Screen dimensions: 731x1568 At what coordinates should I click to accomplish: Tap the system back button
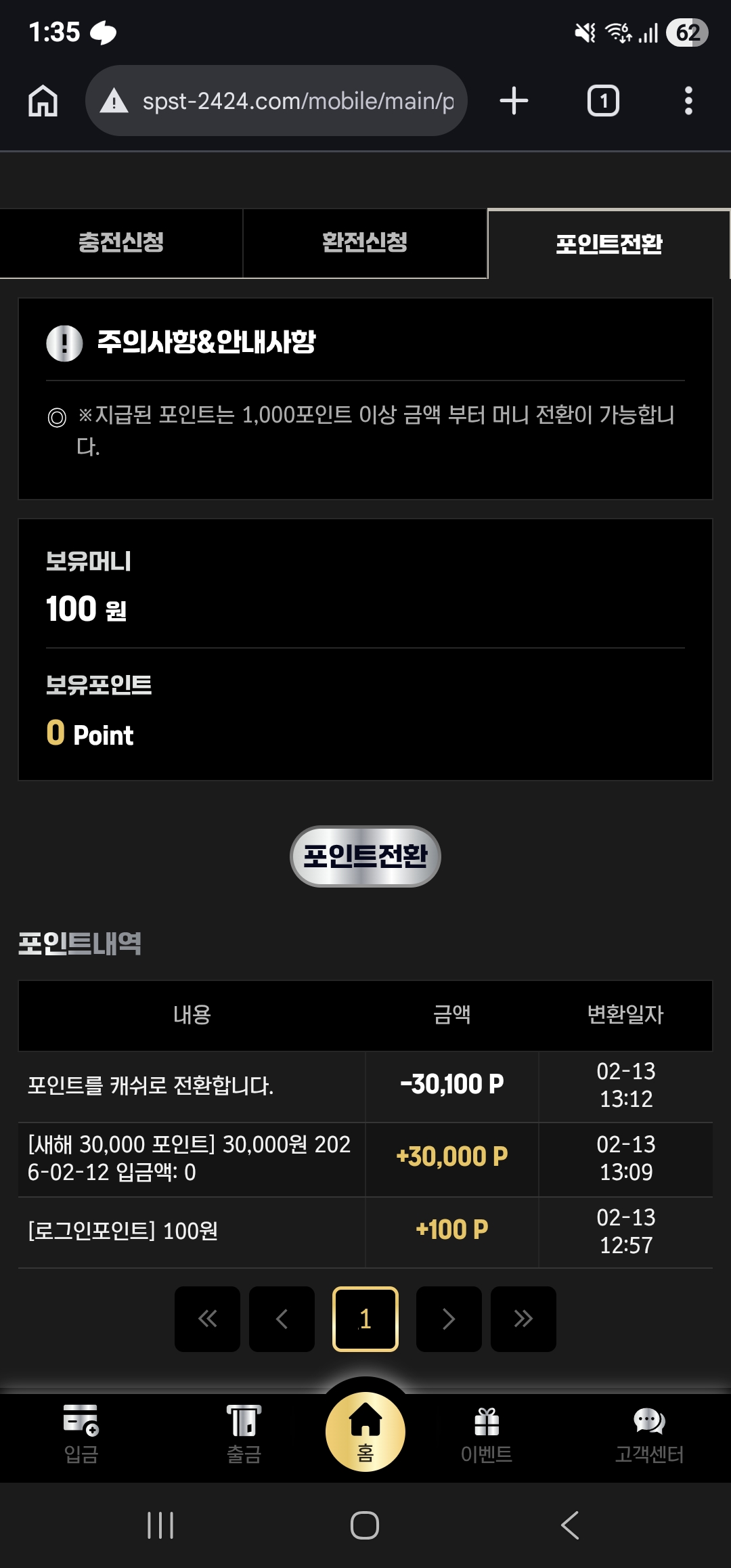[x=570, y=1525]
